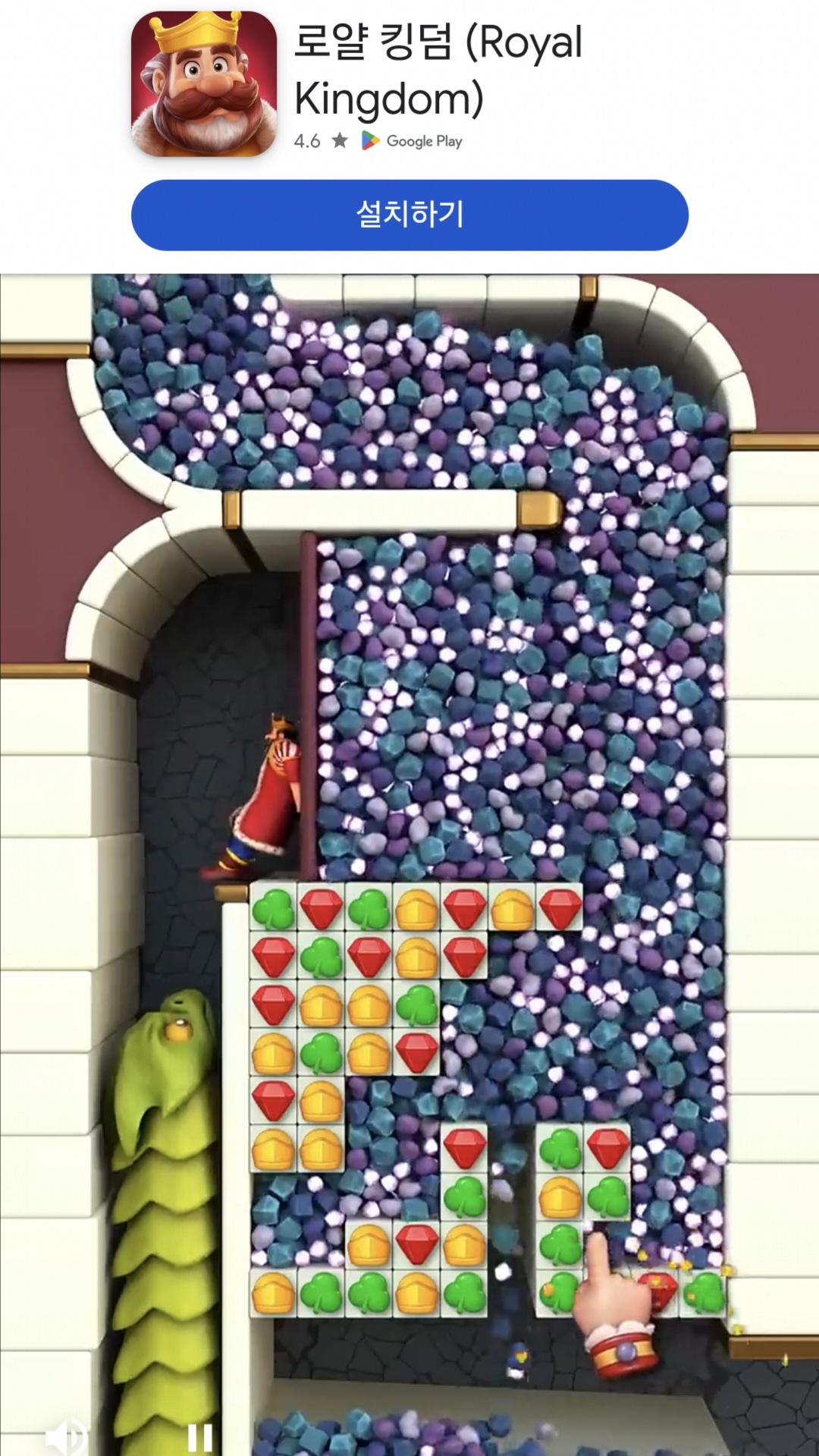819x1456 pixels.
Task: Open the Royal Kingdom app icon
Action: (204, 83)
